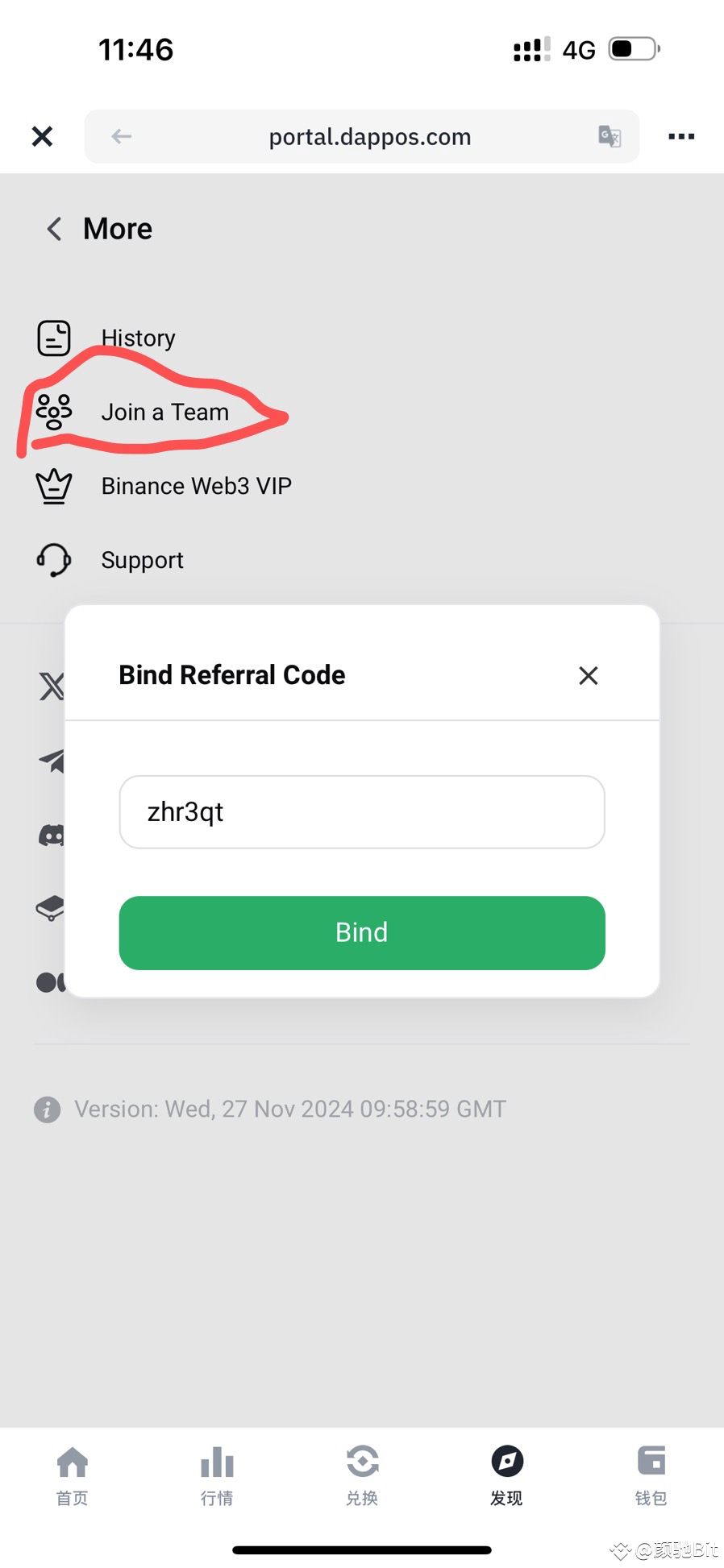Navigate back using the More page chevron
The height and width of the screenshot is (1568, 724).
pyautogui.click(x=53, y=229)
